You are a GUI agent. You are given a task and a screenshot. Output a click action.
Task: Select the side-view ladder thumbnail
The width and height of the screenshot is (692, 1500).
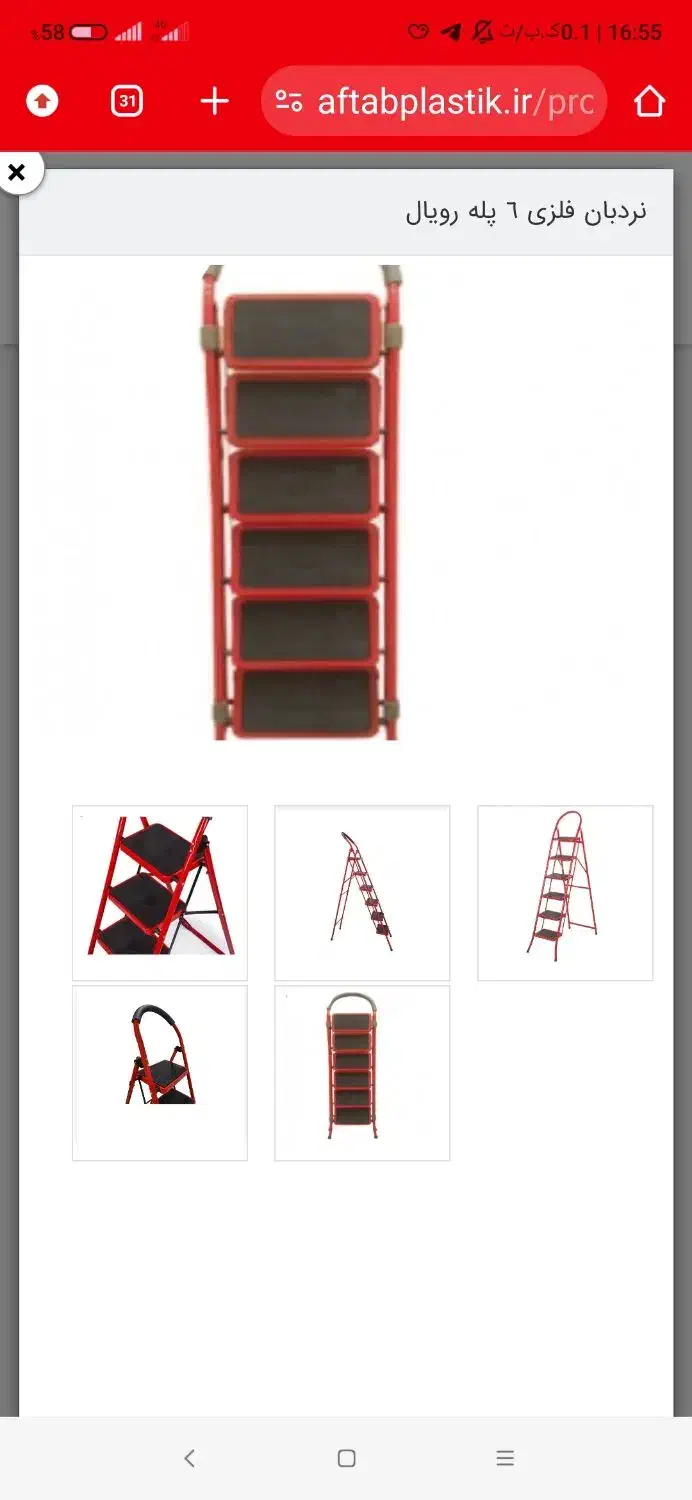click(x=362, y=893)
